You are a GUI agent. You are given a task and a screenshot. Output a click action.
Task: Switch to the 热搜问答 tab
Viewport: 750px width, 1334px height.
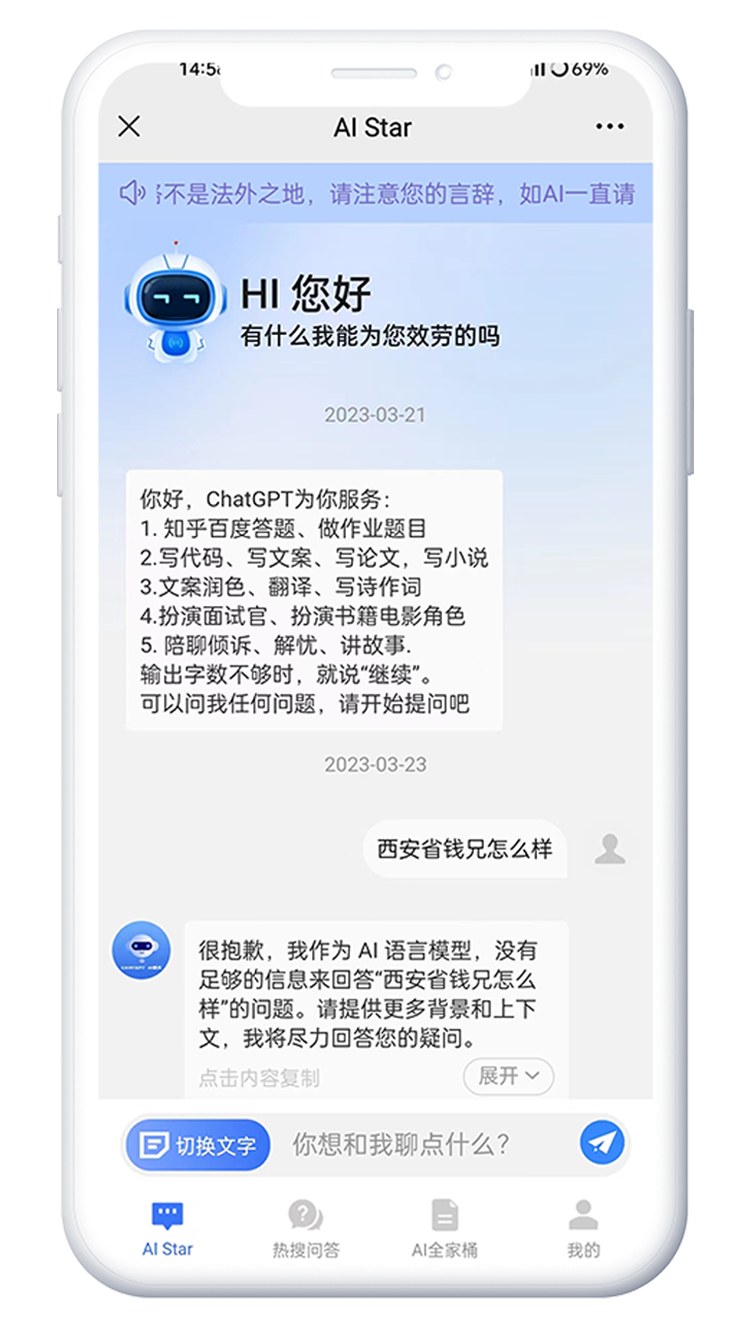(306, 1229)
